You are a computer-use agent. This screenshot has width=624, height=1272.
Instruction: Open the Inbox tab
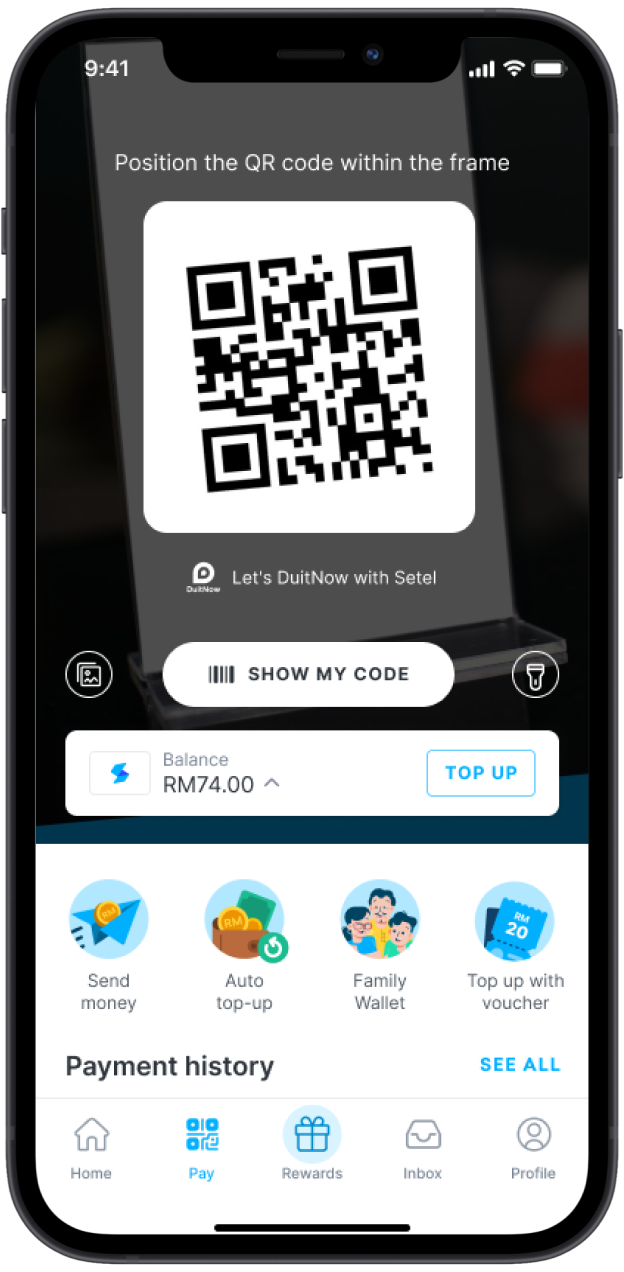point(423,1148)
